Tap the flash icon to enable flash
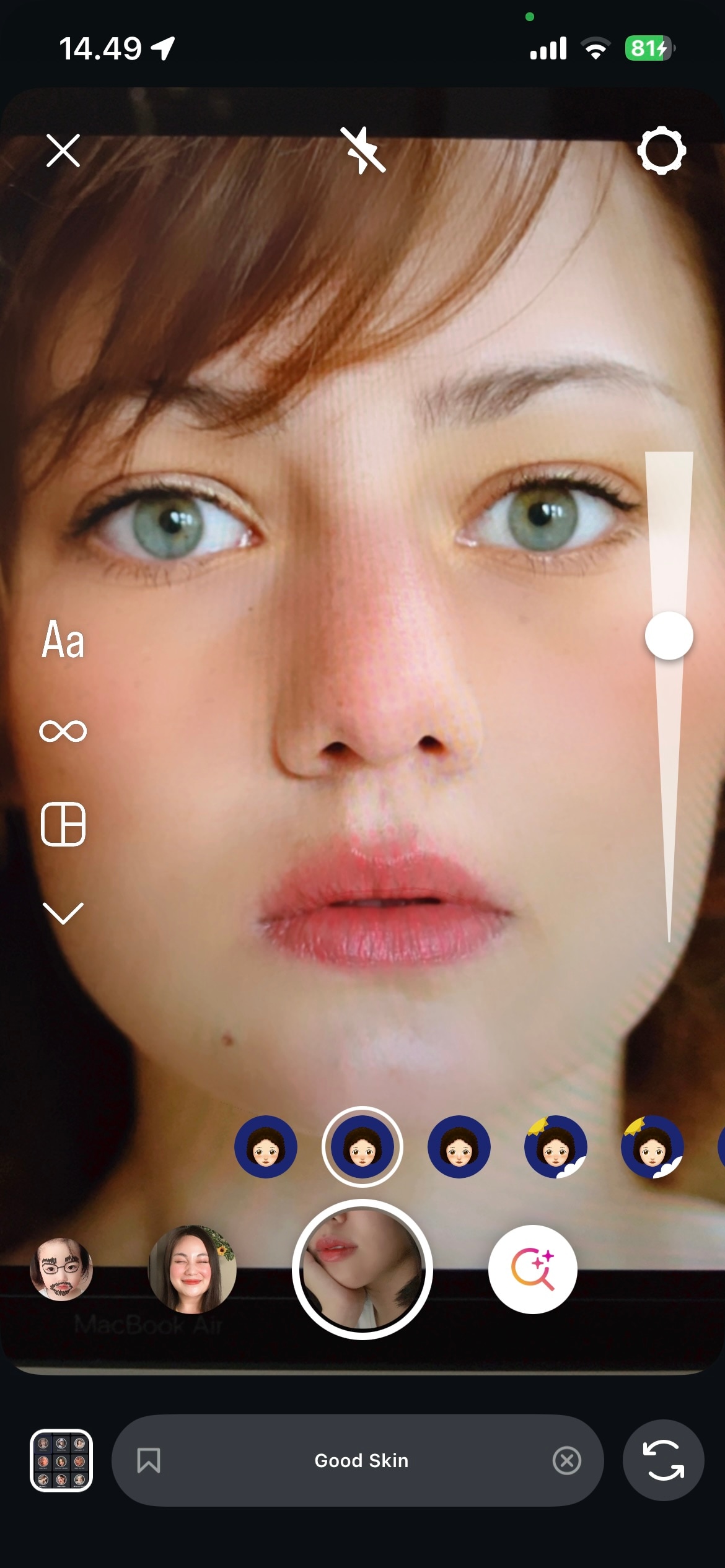 pos(362,152)
